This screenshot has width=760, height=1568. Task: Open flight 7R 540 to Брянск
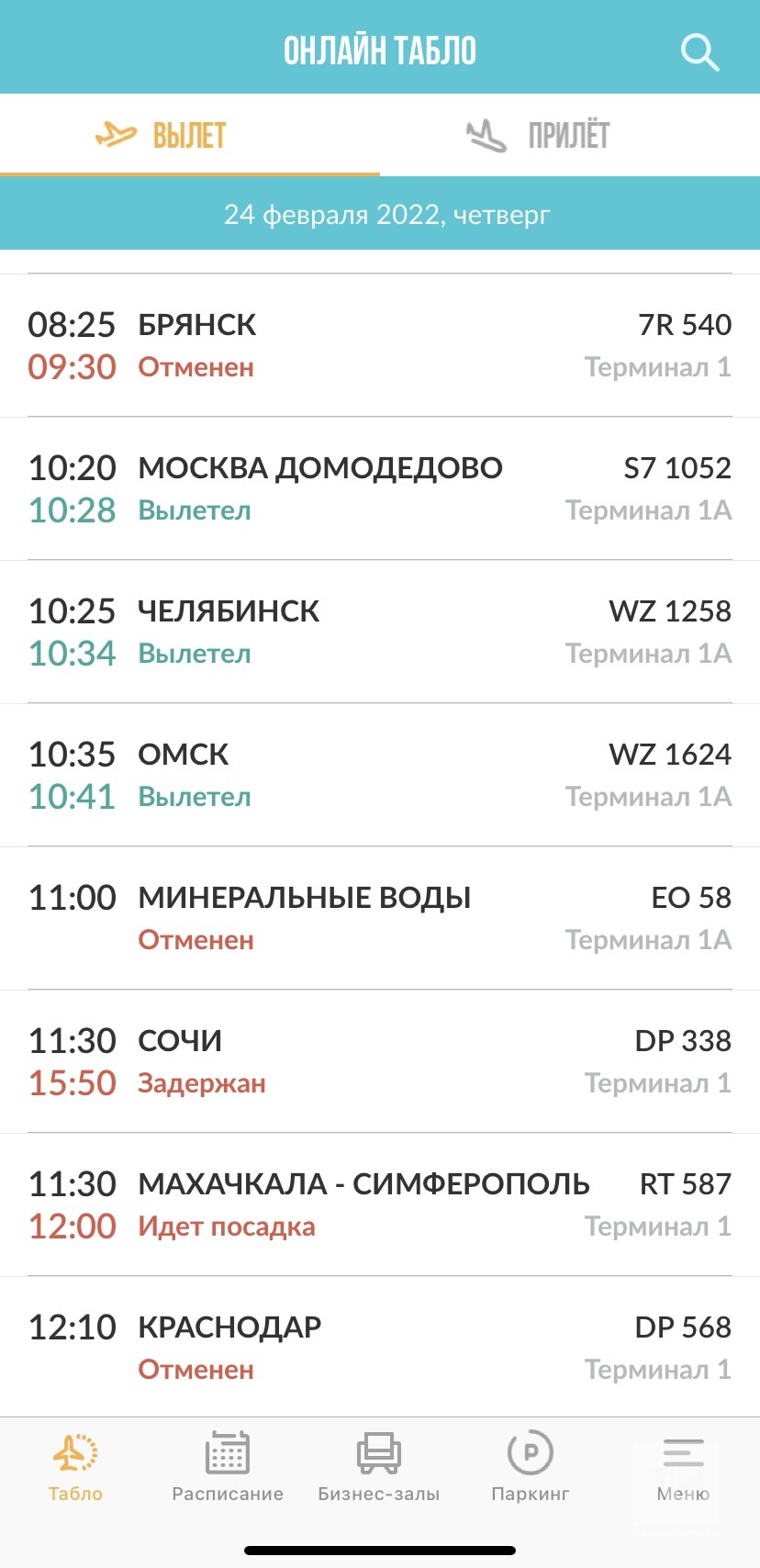click(380, 345)
